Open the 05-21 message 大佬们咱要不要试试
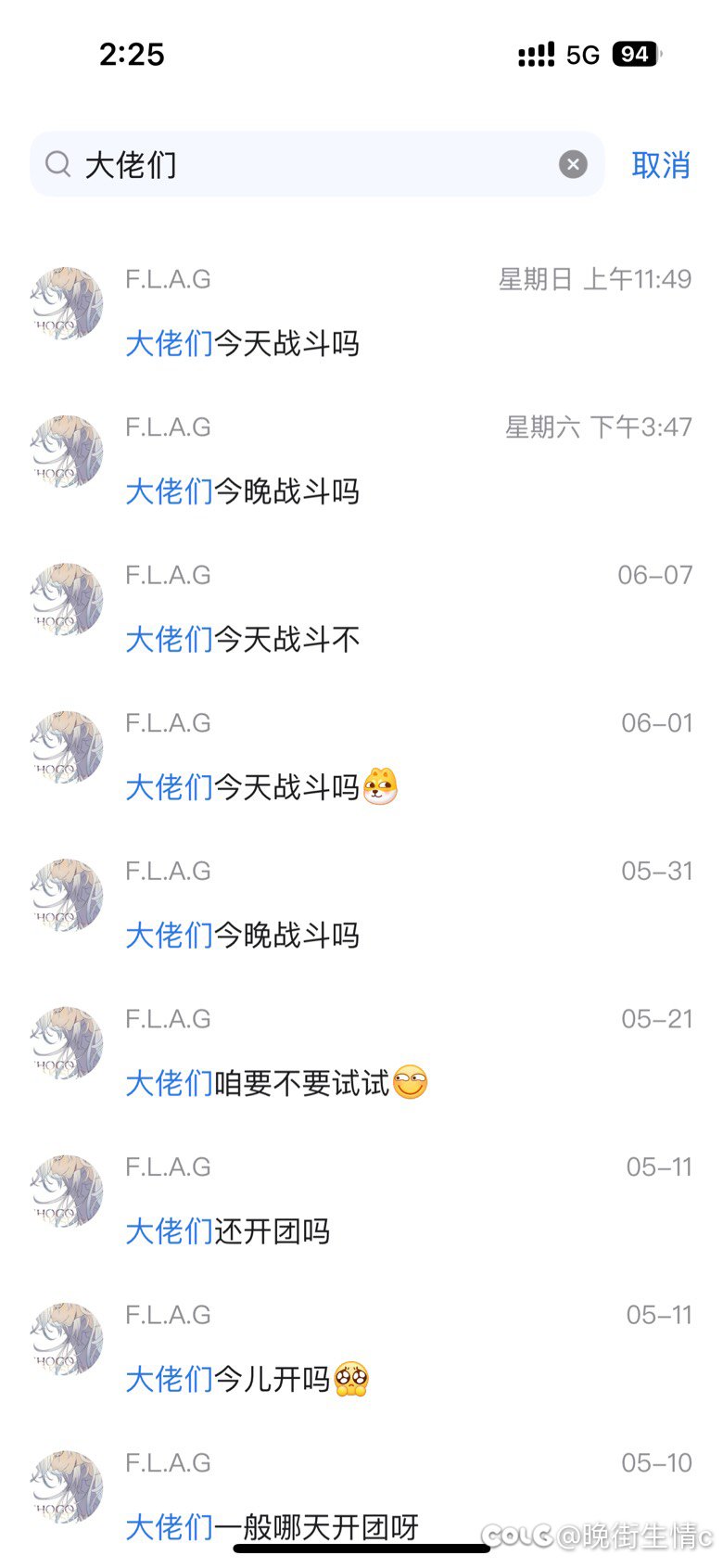Image resolution: width=723 pixels, height=1568 pixels. pyautogui.click(x=361, y=1052)
